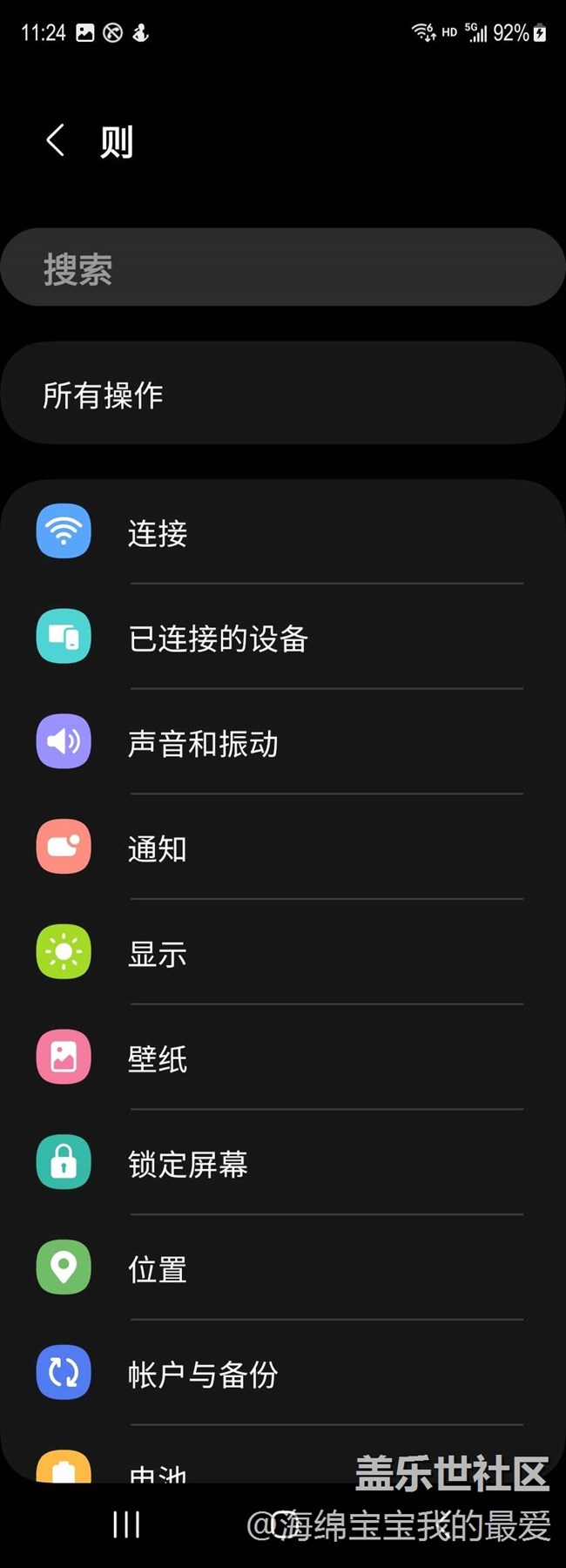Select the 壁纸 row
This screenshot has width=566, height=1568.
(x=283, y=1058)
